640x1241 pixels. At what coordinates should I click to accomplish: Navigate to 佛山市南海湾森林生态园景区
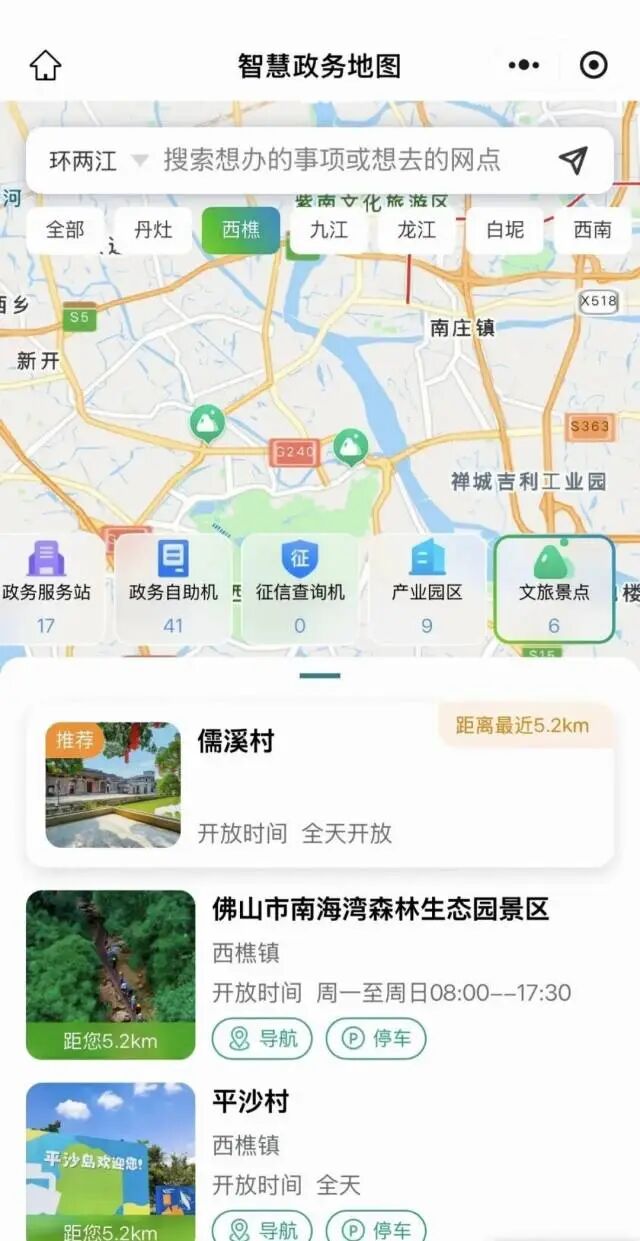point(262,1038)
